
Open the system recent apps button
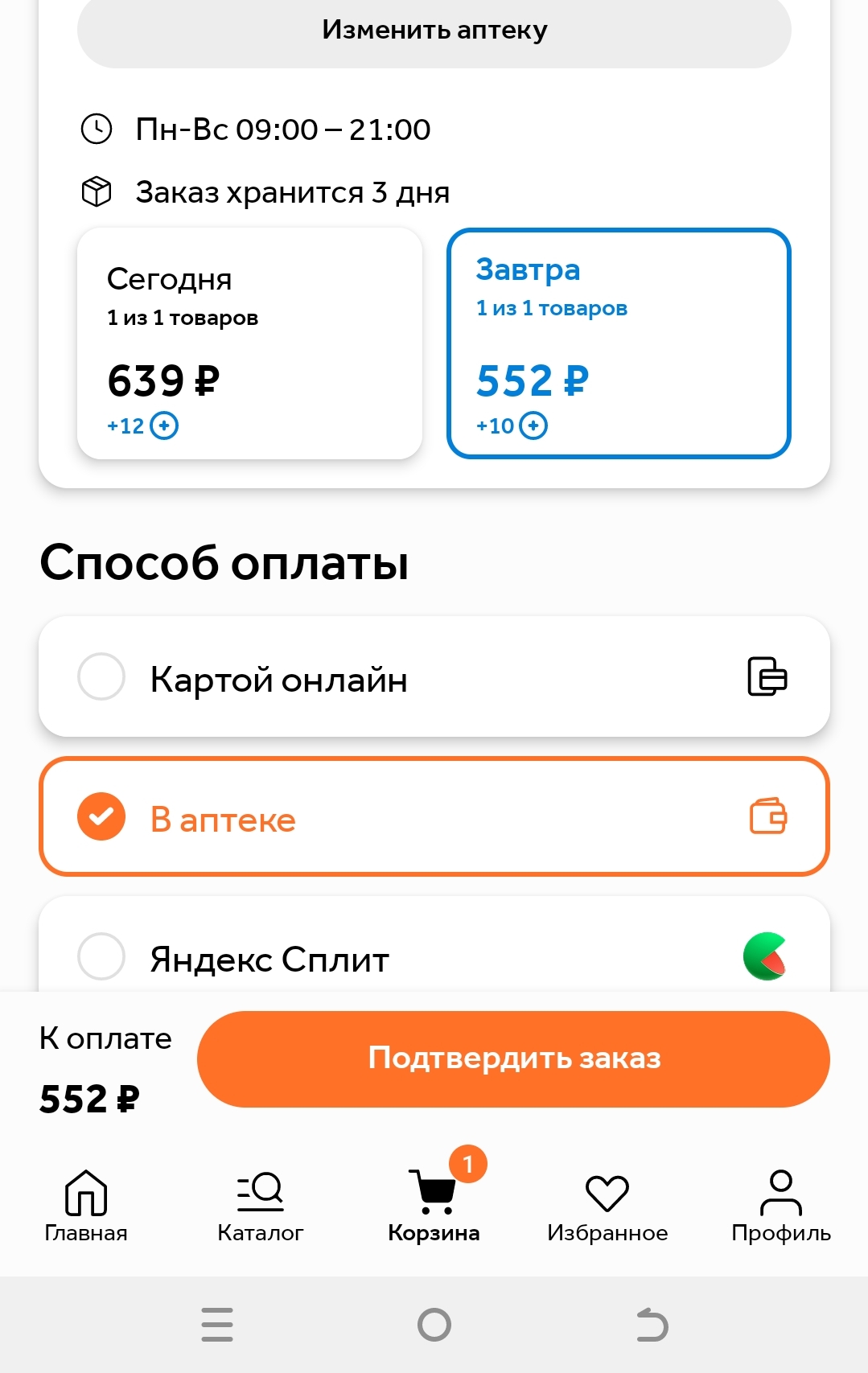point(217,1325)
